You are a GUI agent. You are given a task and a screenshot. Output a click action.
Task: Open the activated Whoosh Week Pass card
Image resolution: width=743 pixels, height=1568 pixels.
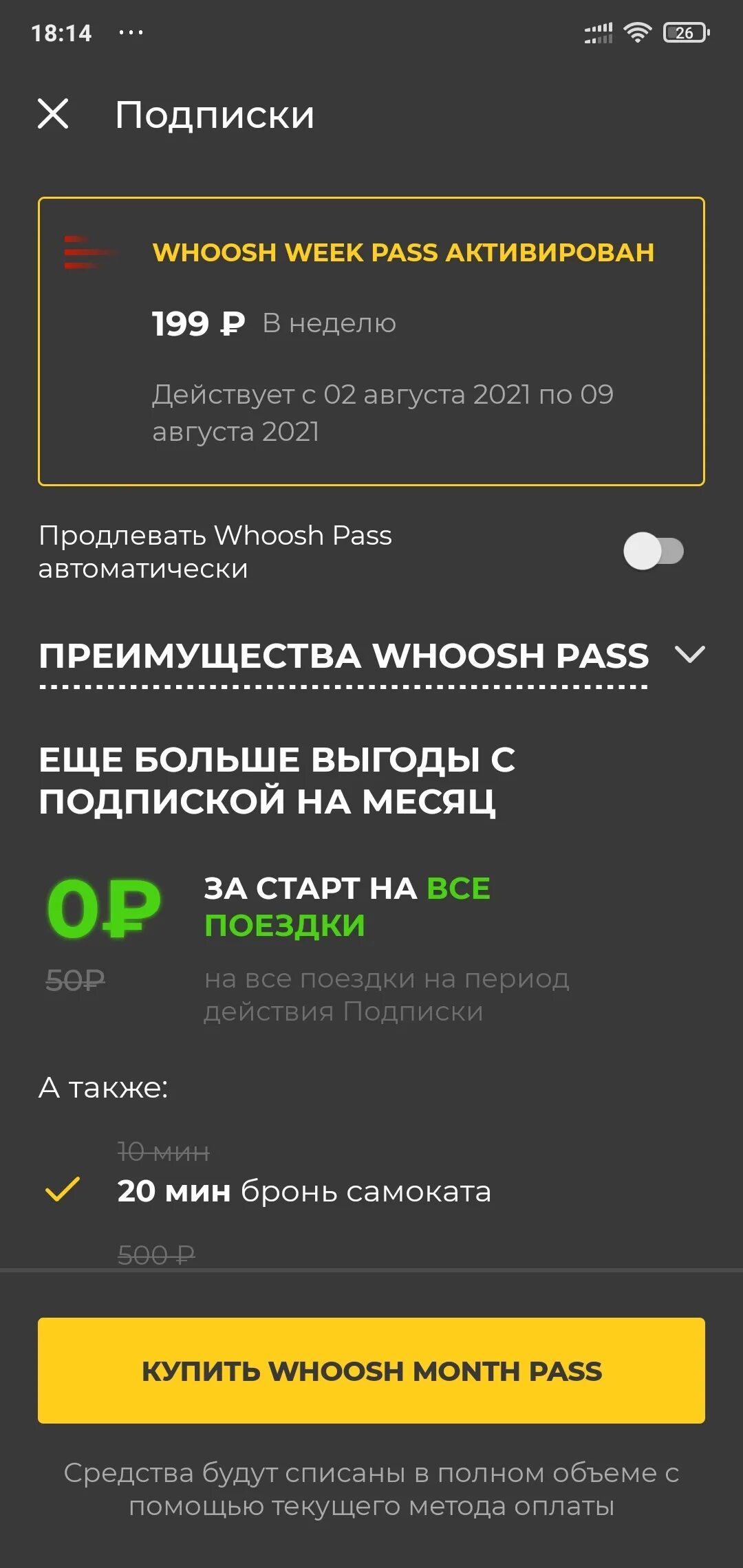click(x=371, y=342)
